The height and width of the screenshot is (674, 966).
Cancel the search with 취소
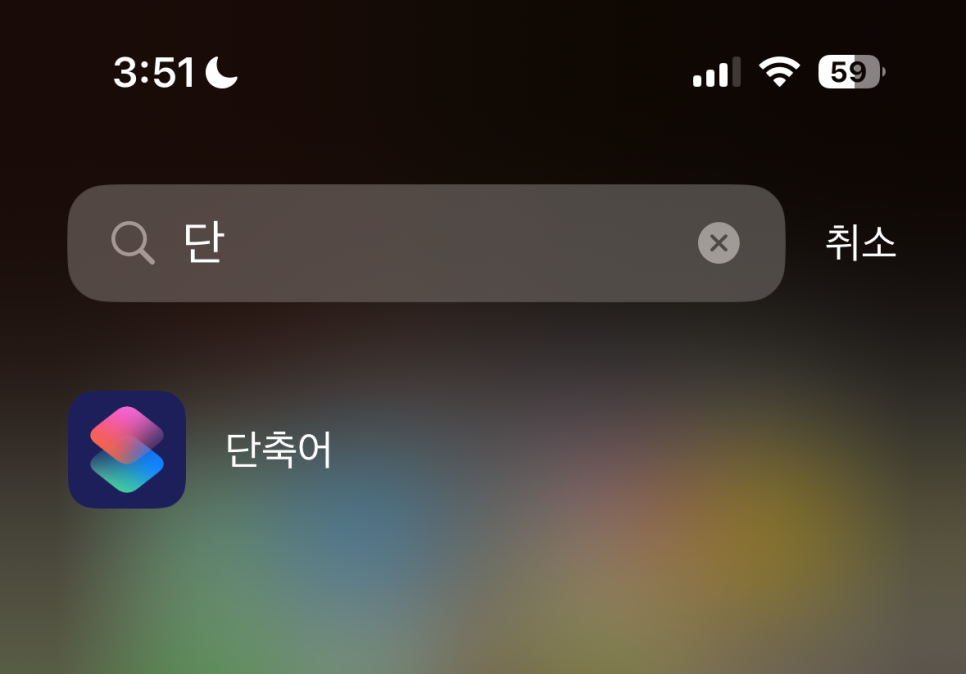(860, 243)
